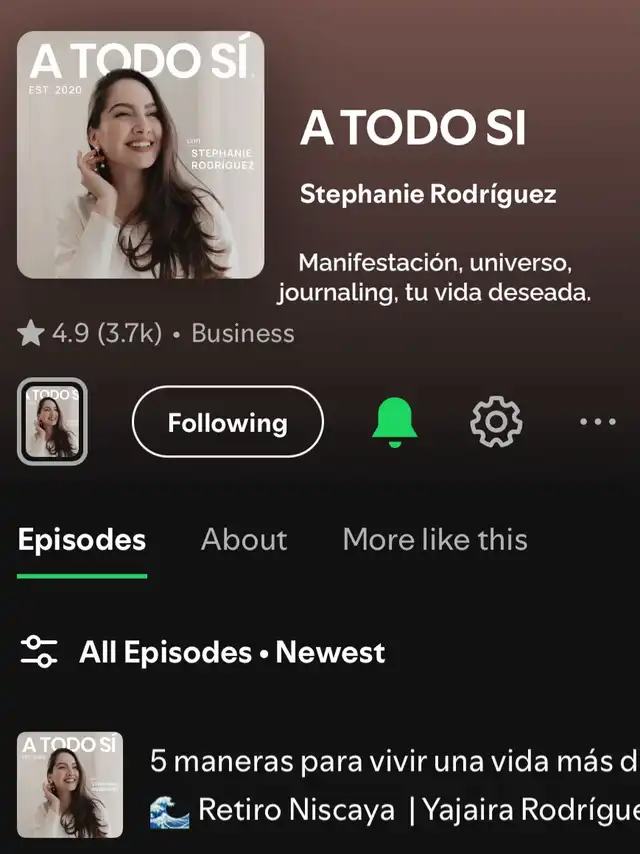Open podcast settings gear
The width and height of the screenshot is (640, 854).
(x=496, y=422)
